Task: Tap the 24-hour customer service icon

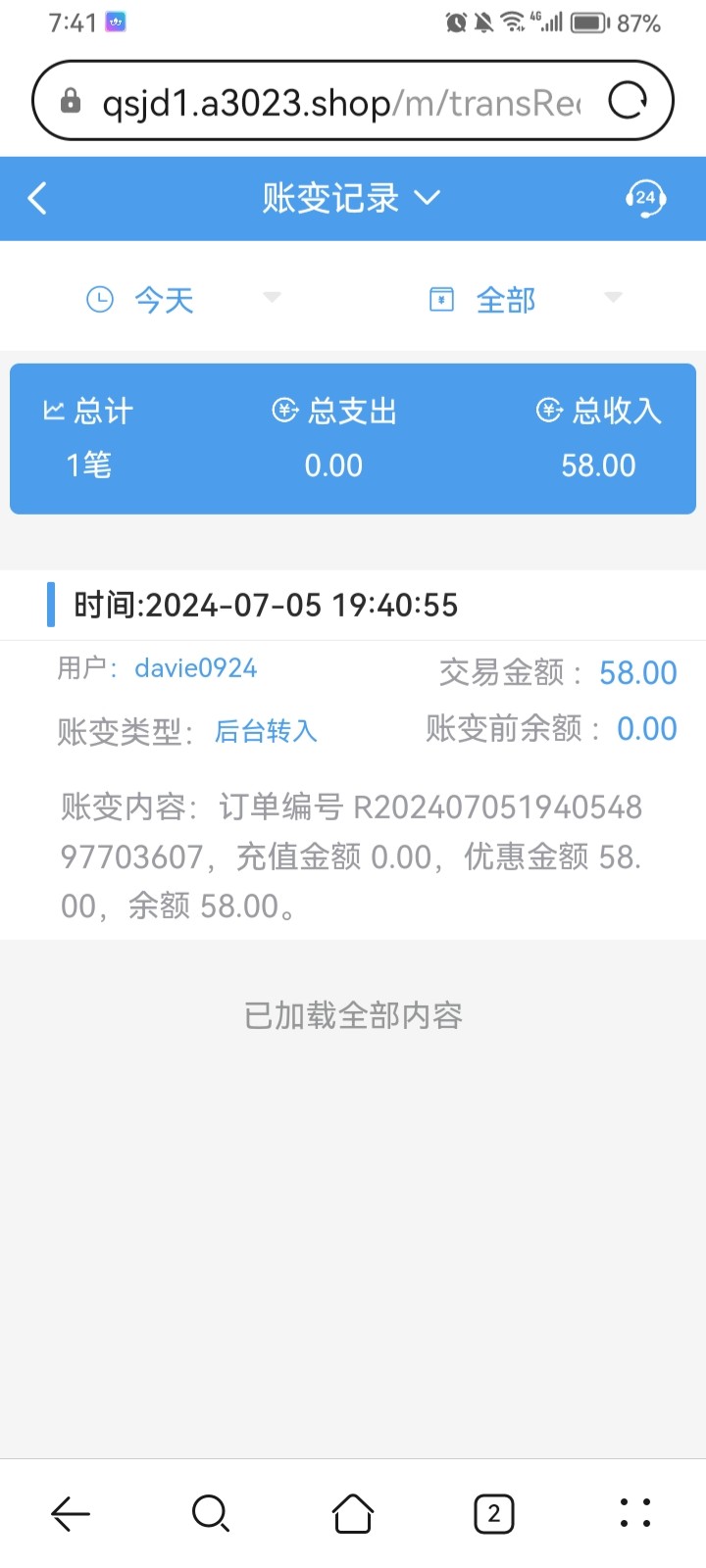Action: coord(645,198)
